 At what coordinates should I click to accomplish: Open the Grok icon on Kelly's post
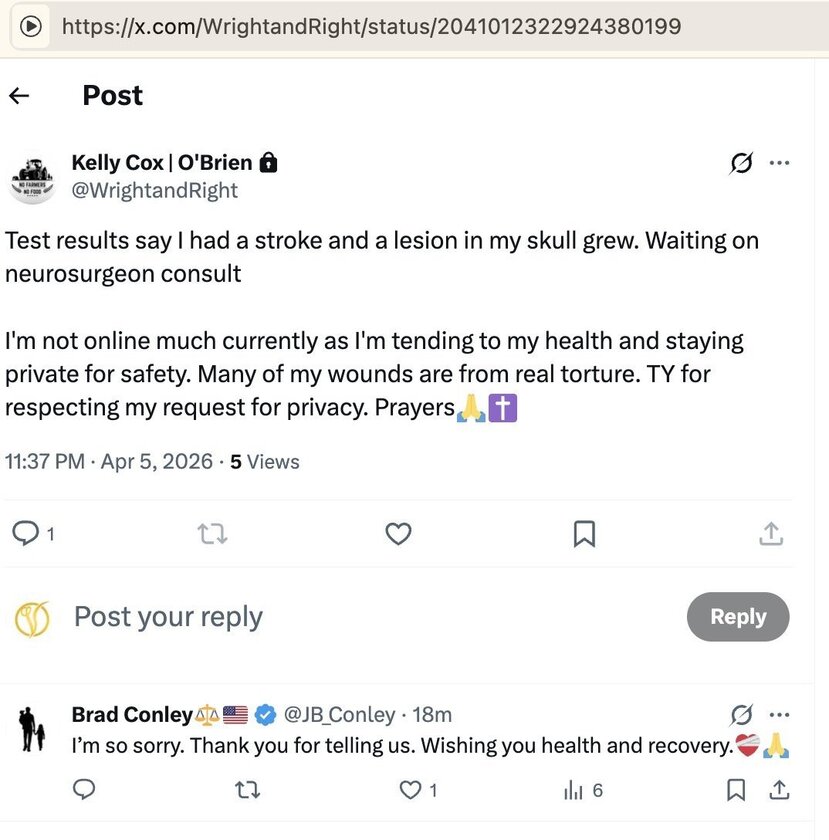pyautogui.click(x=741, y=163)
